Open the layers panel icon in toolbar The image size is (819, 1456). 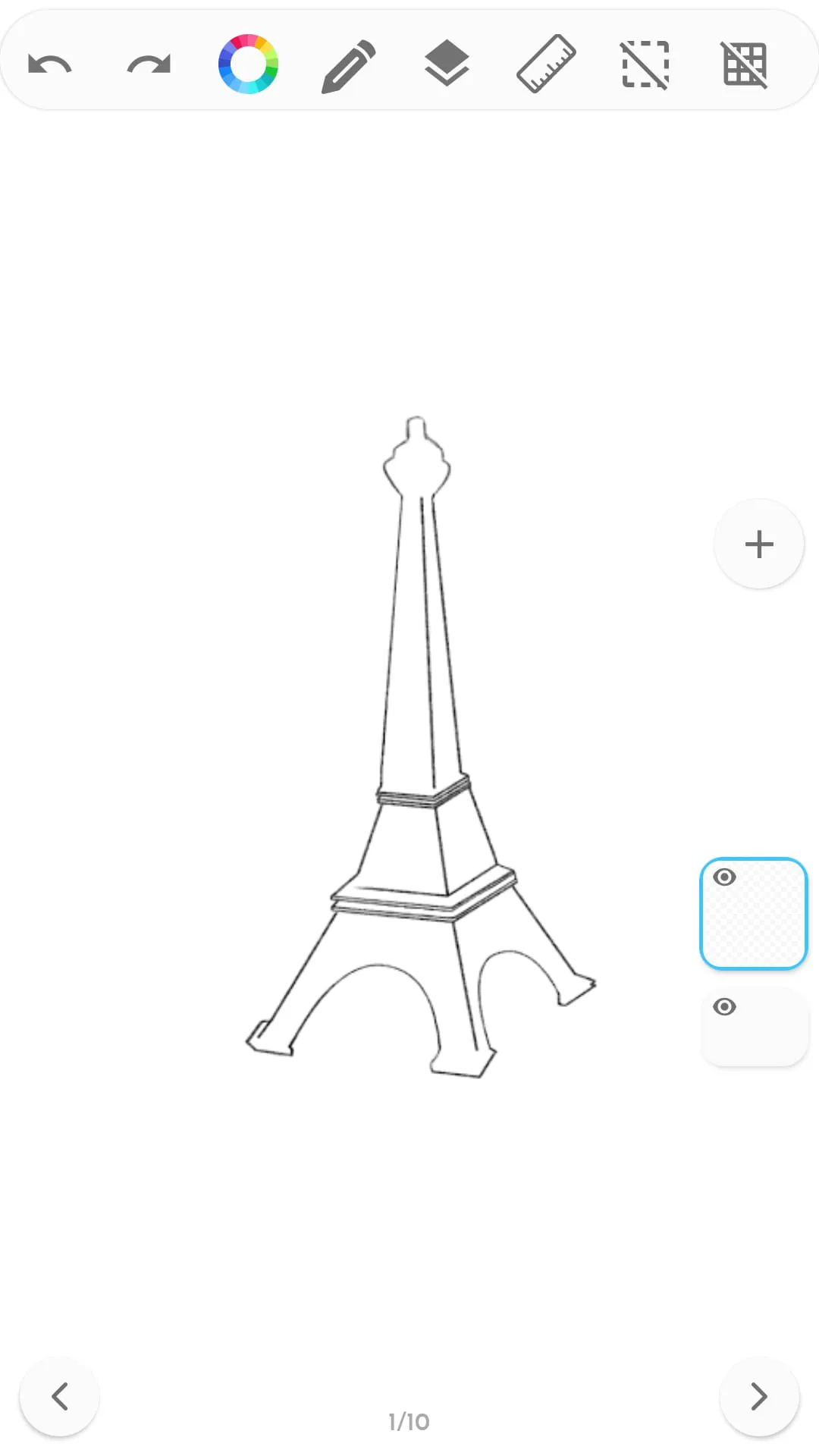coord(447,64)
